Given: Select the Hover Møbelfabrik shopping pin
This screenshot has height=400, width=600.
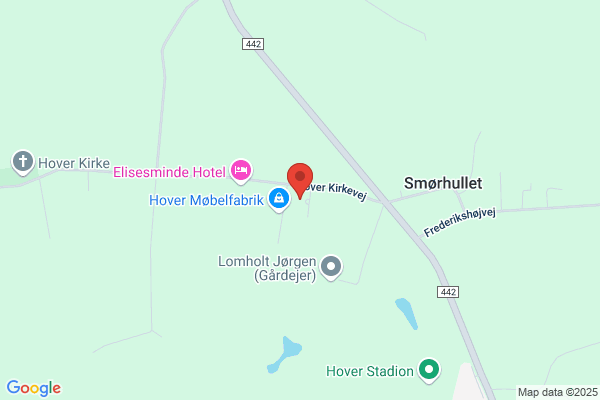Looking at the screenshot, I should (279, 199).
